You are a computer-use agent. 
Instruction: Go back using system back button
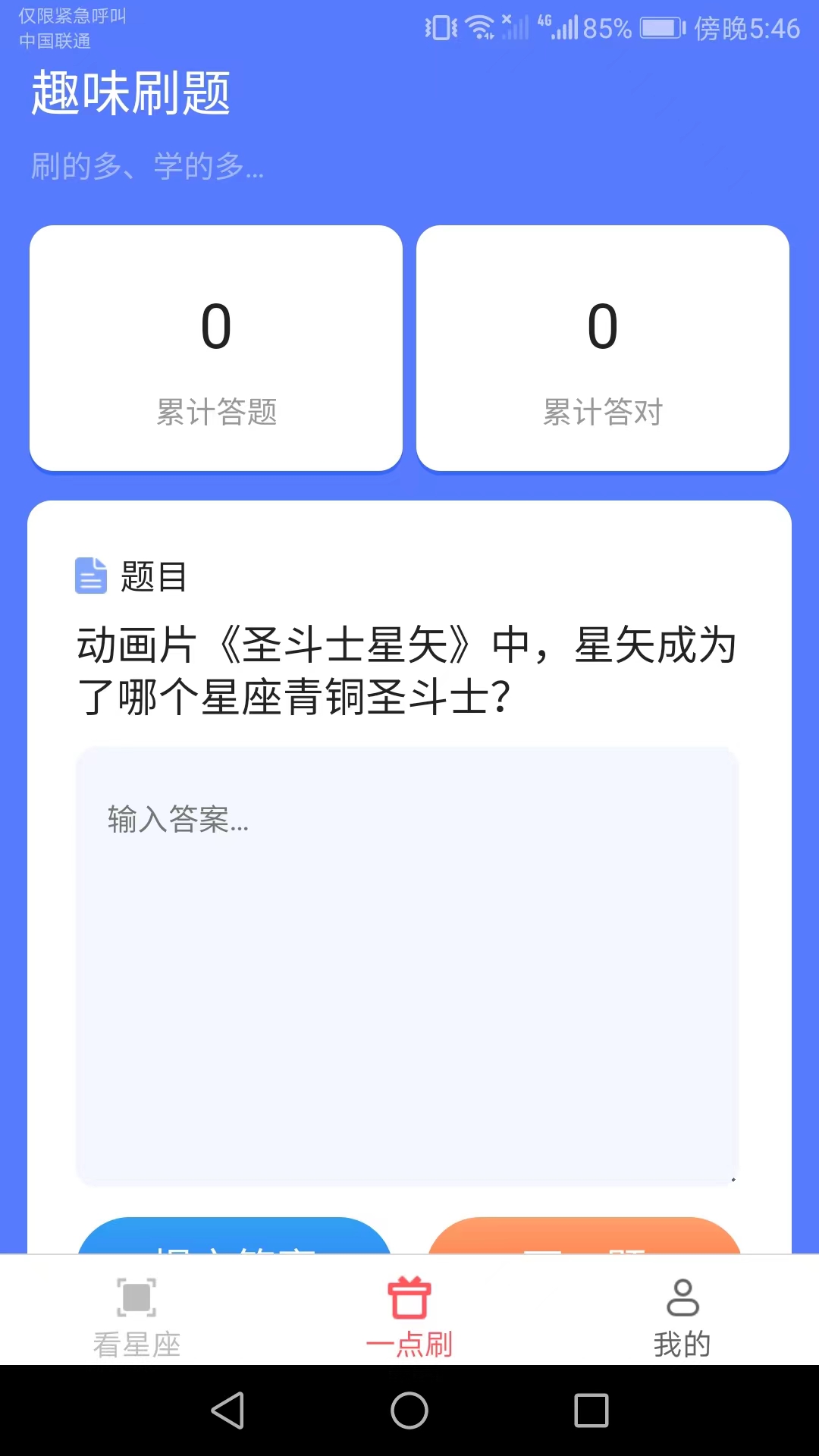tap(227, 1410)
